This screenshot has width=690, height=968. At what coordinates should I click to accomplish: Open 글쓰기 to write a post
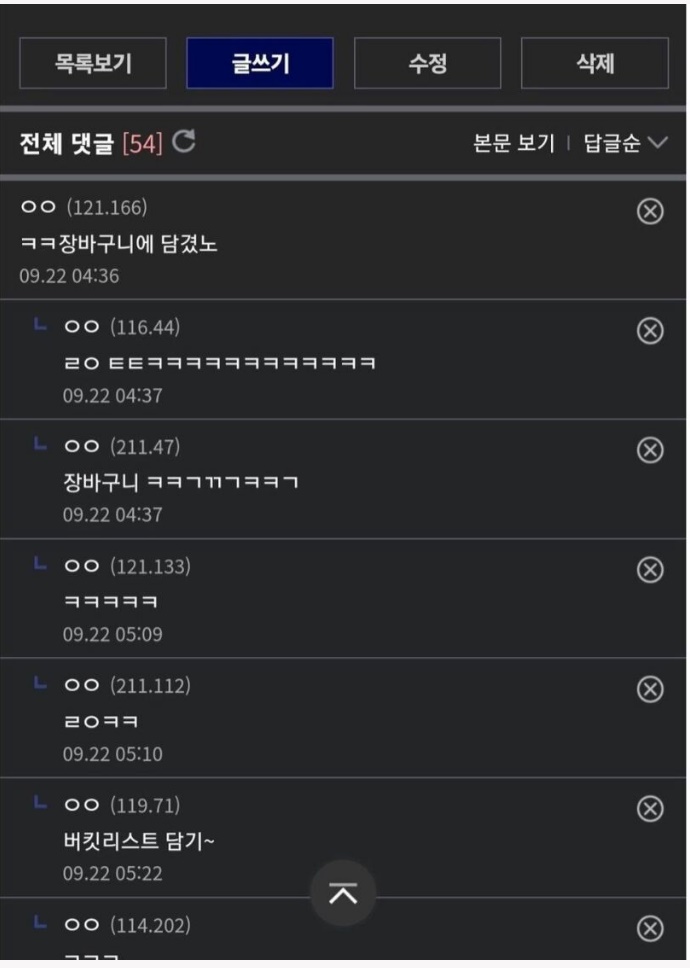[259, 64]
